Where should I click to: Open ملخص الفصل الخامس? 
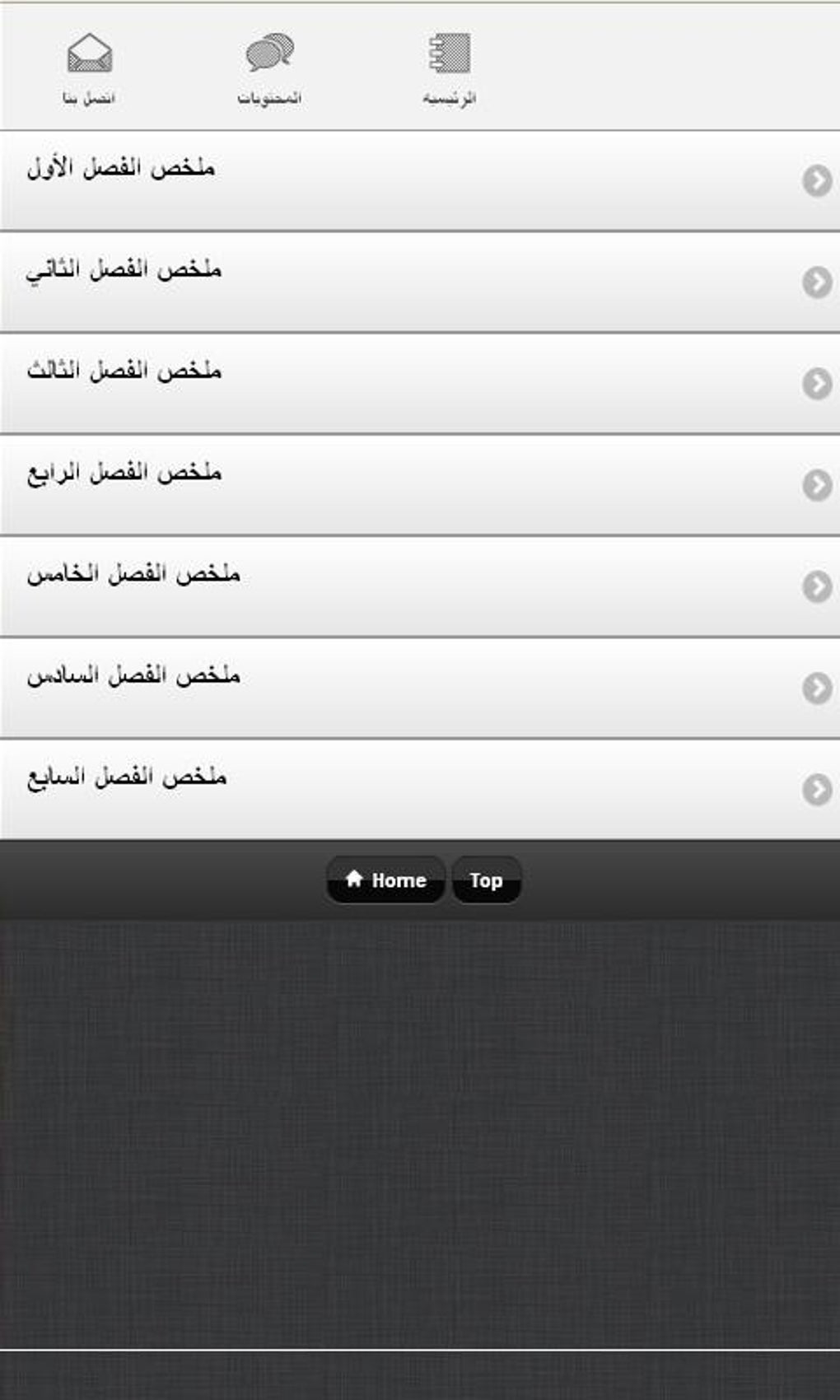(420, 586)
